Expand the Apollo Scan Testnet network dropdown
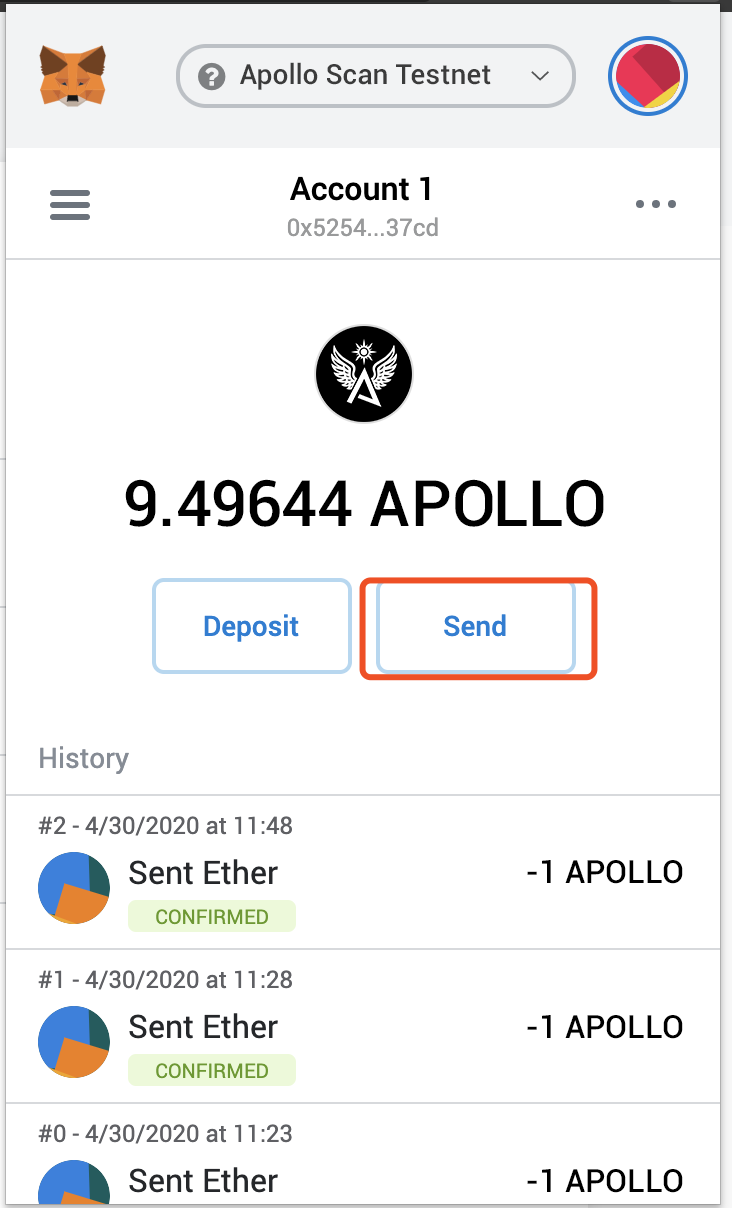This screenshot has height=1208, width=732. [375, 76]
